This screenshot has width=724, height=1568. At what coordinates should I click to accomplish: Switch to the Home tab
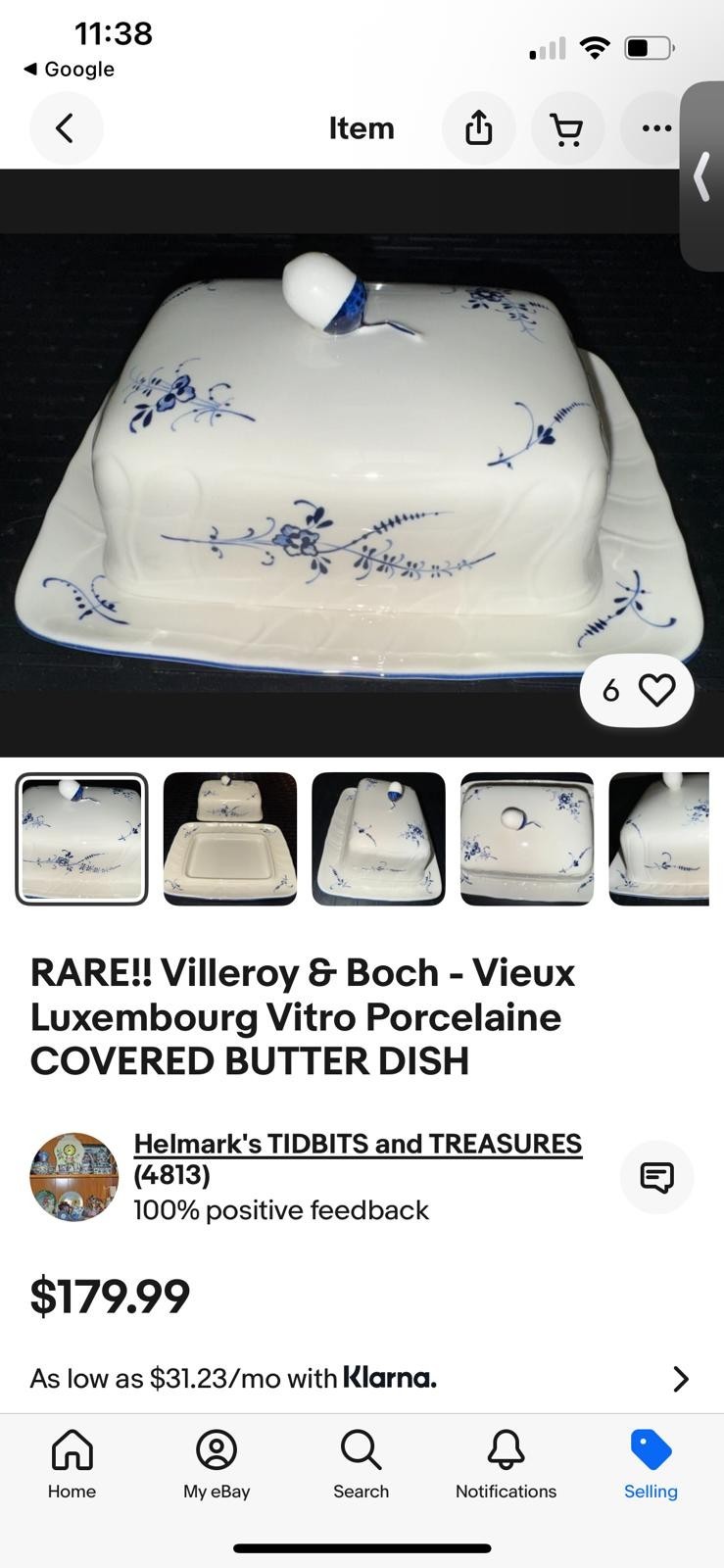pyautogui.click(x=72, y=1464)
